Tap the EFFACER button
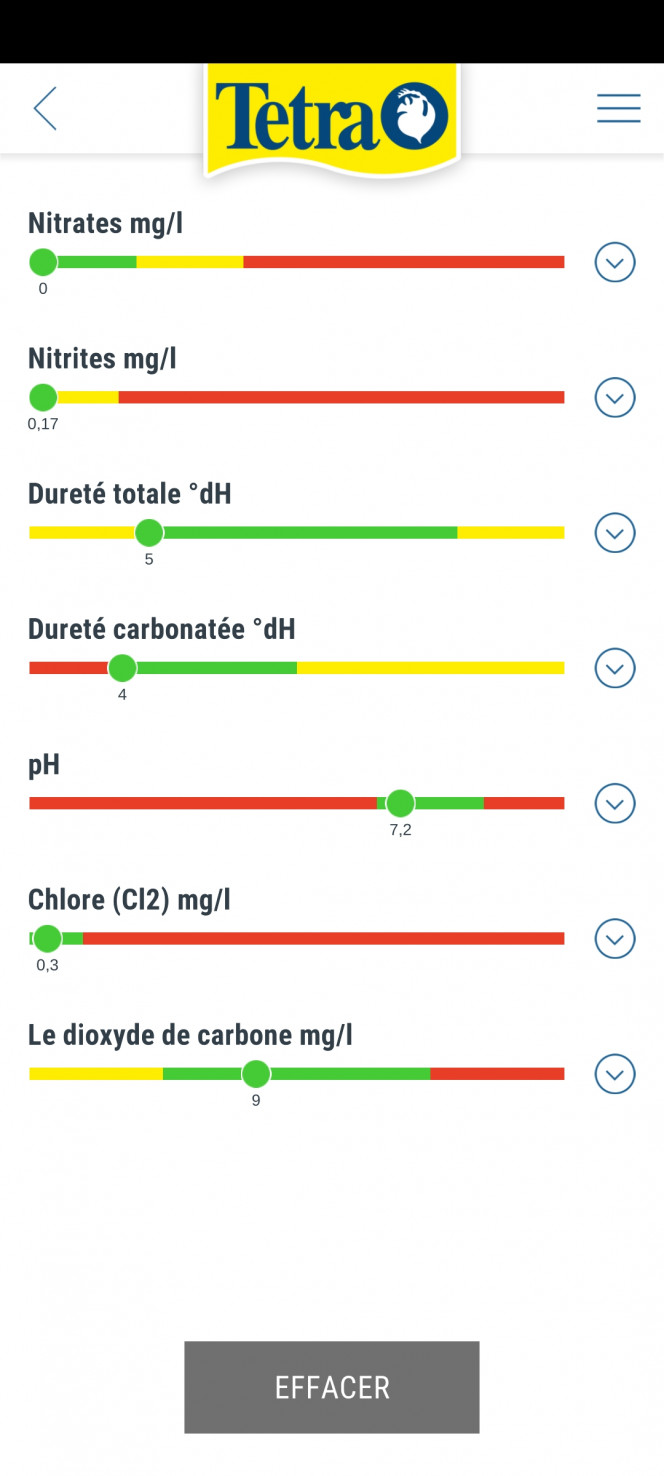Image resolution: width=664 pixels, height=1476 pixels. [x=332, y=1387]
